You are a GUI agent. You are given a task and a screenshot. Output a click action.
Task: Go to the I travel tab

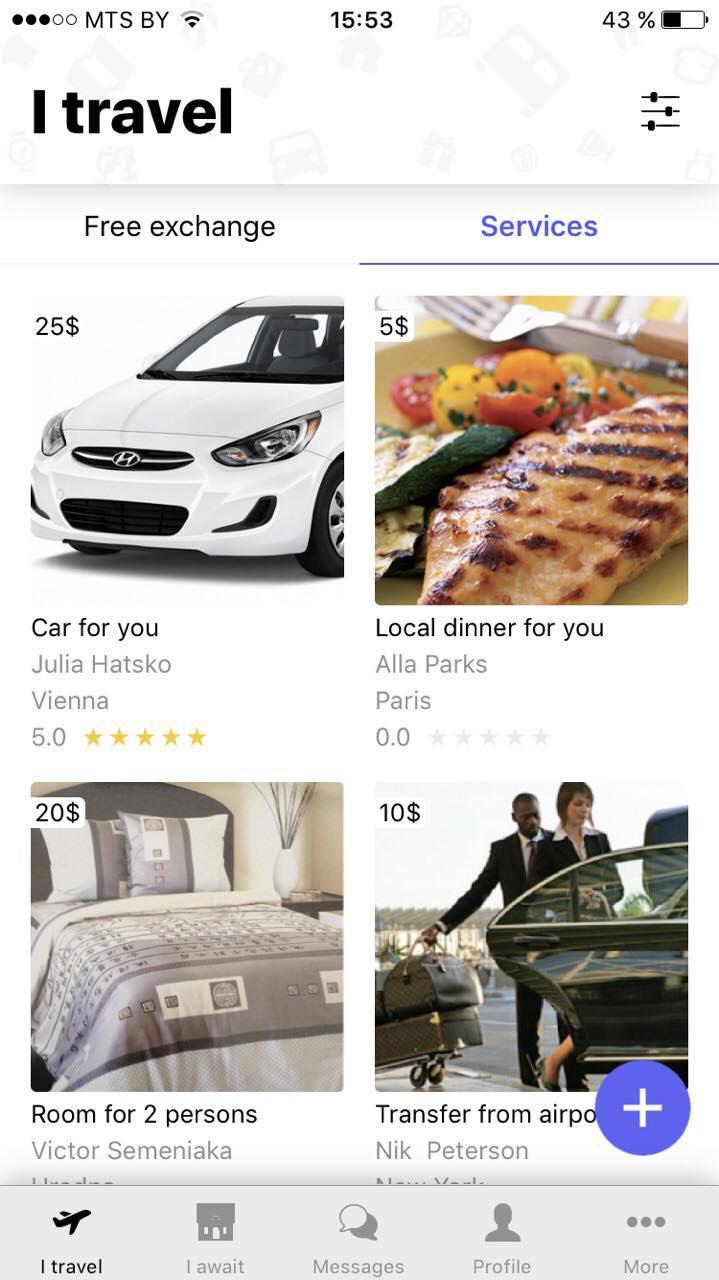click(x=71, y=1238)
